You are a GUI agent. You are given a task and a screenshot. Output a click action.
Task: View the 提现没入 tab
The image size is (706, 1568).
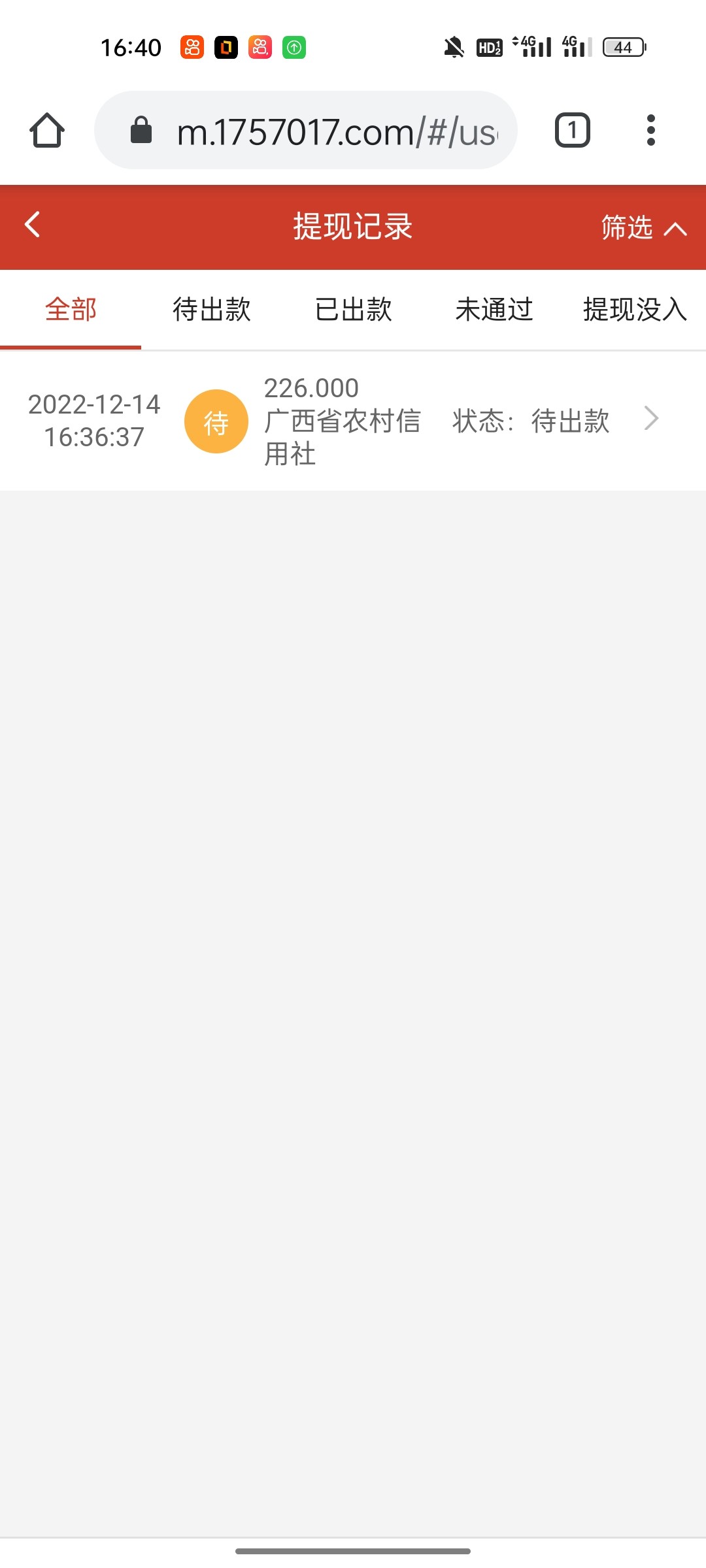(x=634, y=310)
